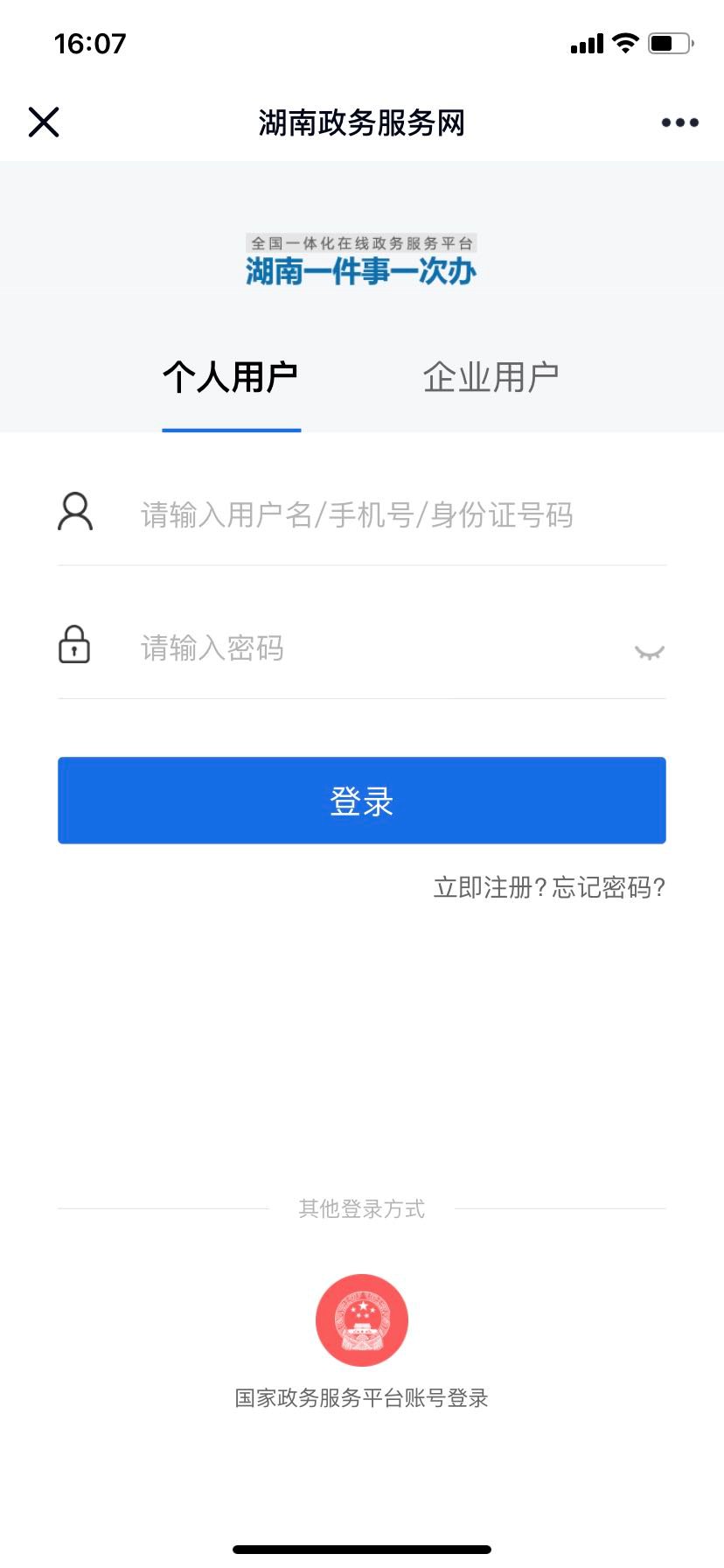The width and height of the screenshot is (724, 1568).
Task: Open the three-dot overflow menu
Action: coord(679,122)
